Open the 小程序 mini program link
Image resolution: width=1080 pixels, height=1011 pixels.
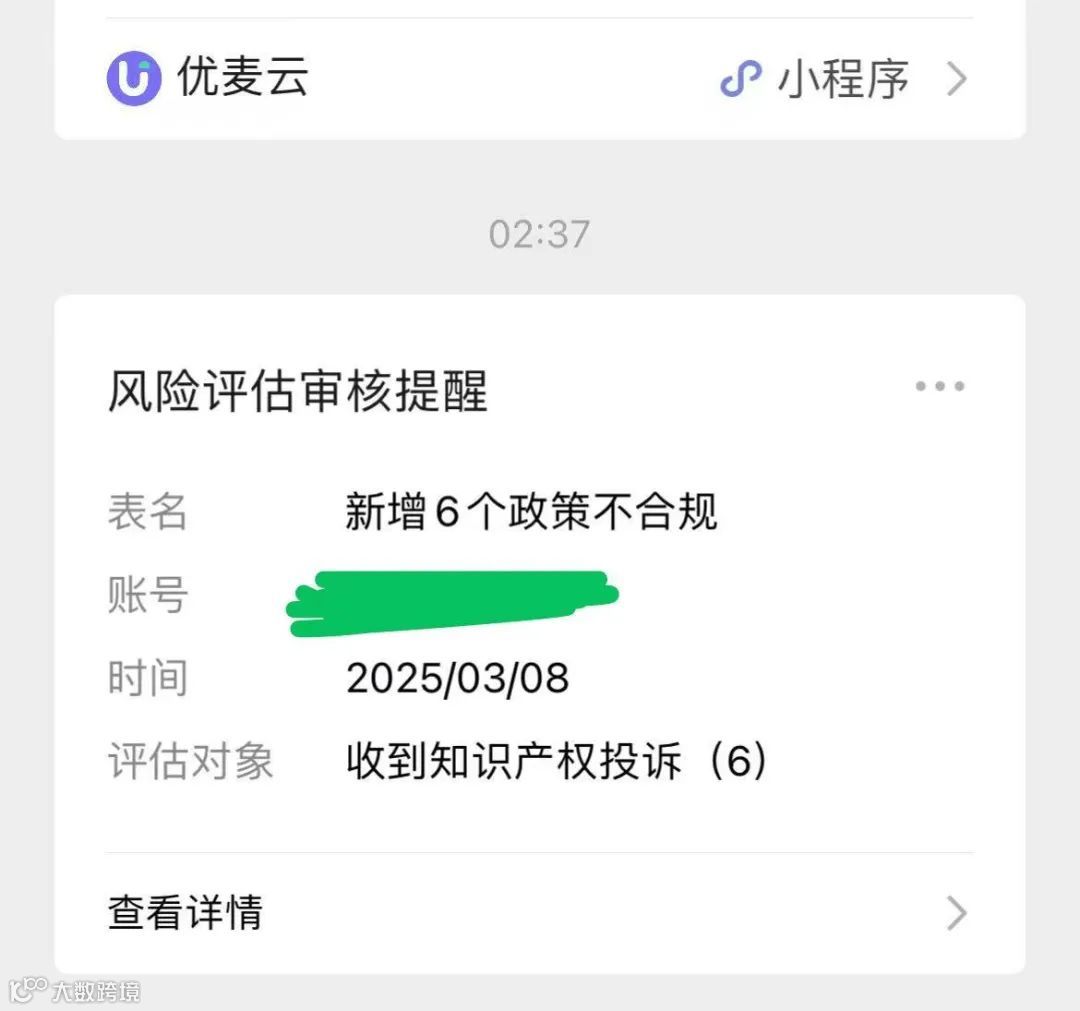click(844, 79)
